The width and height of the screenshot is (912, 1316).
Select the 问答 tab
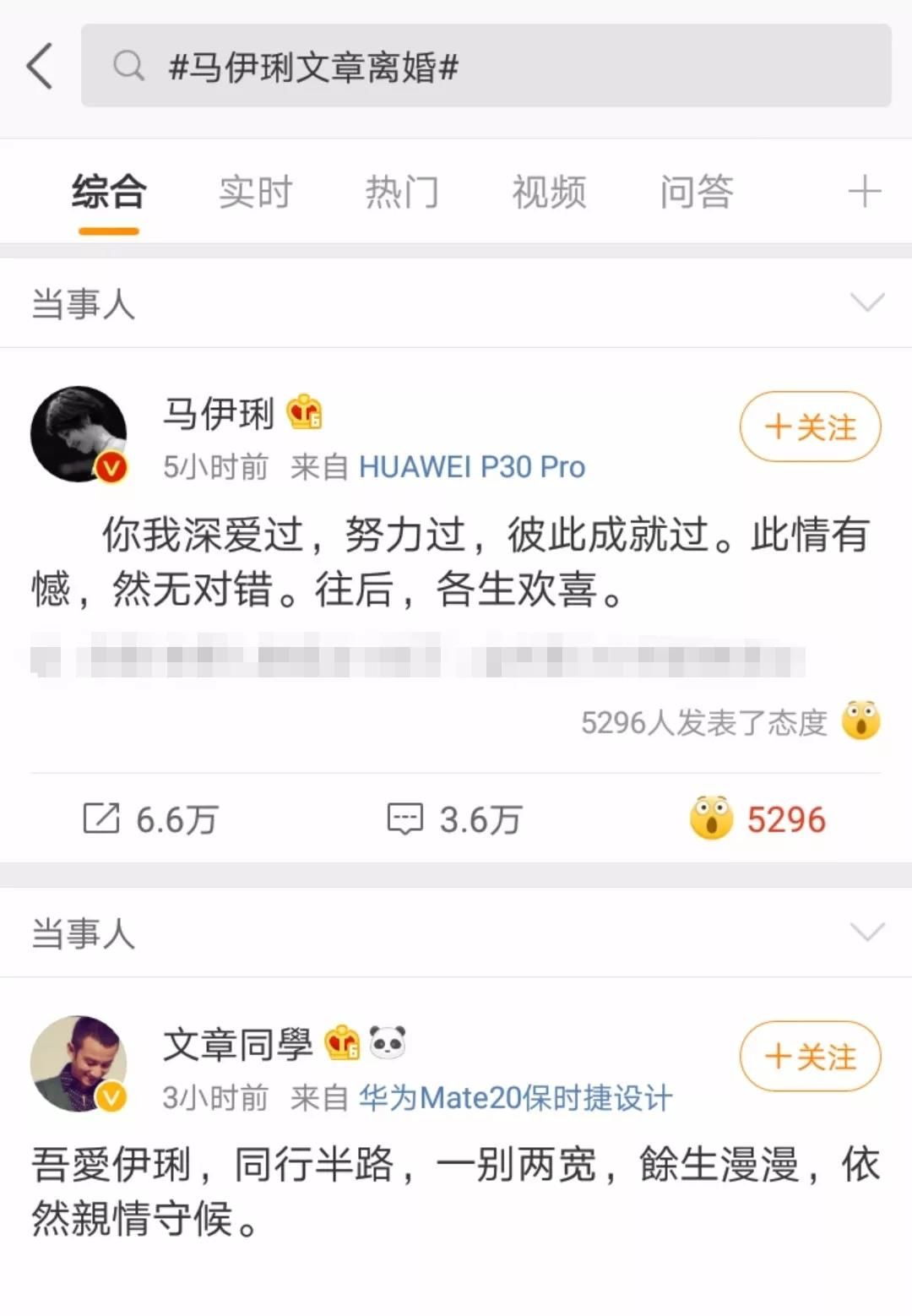pyautogui.click(x=696, y=193)
